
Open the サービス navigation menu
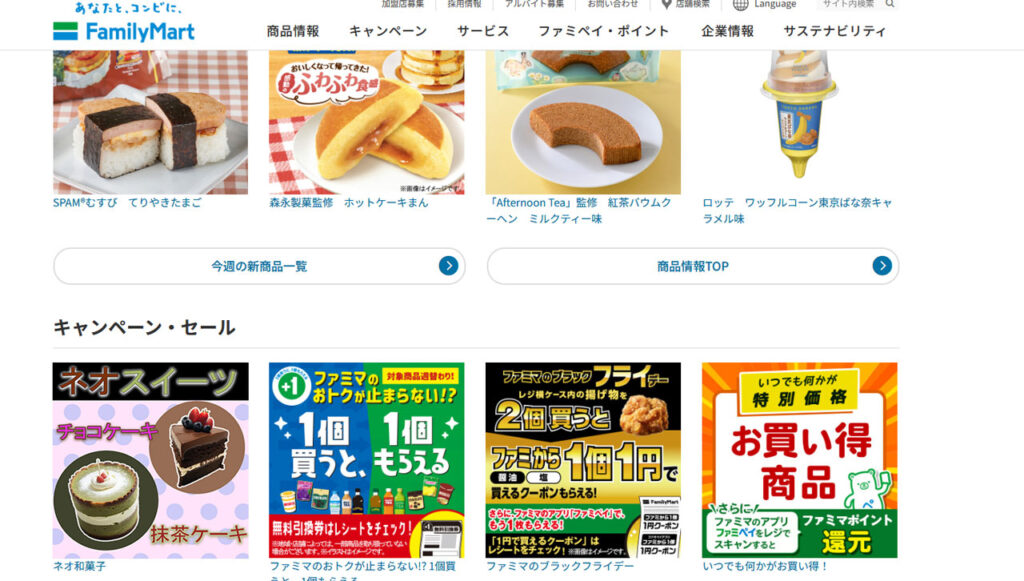click(x=483, y=31)
